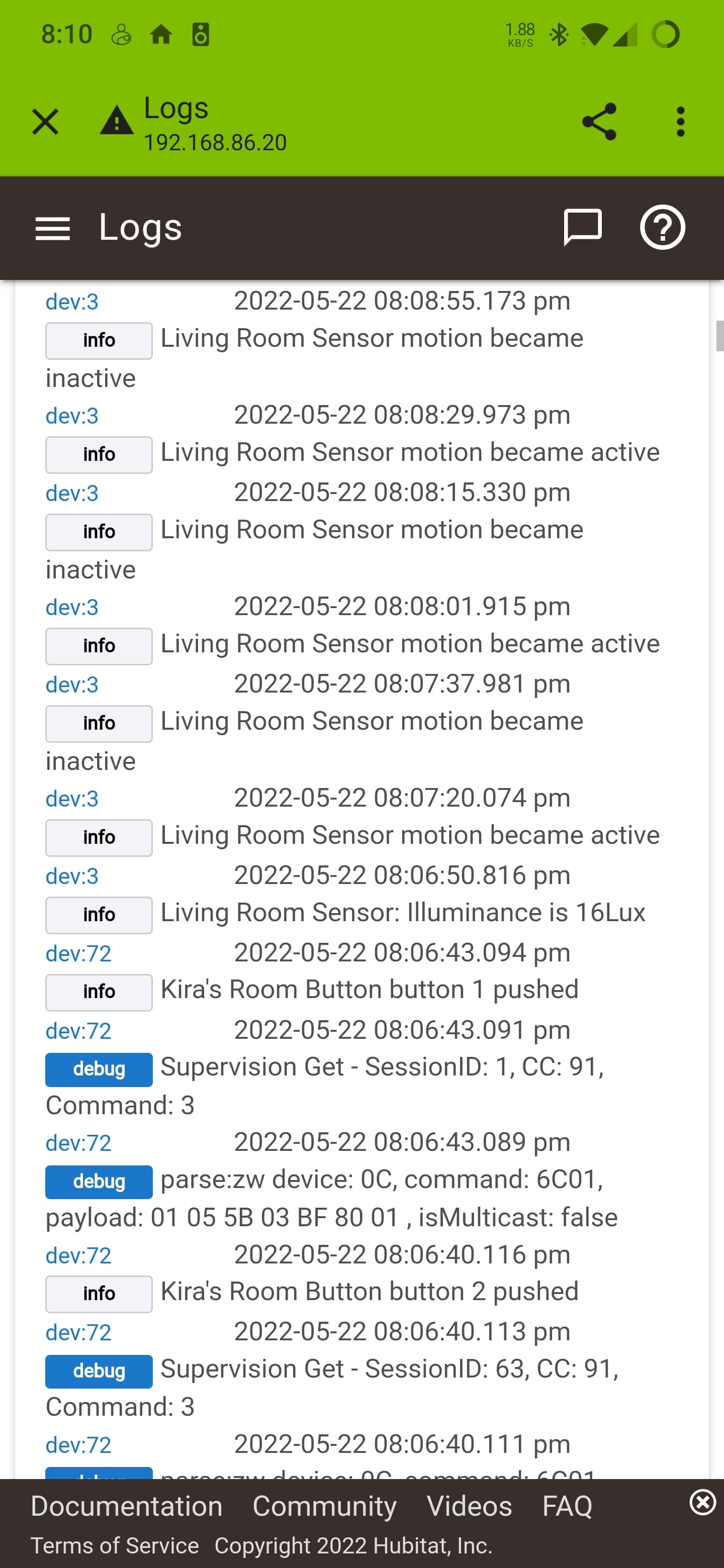Open the Videos link
Image resolution: width=724 pixels, height=1568 pixels.
click(x=470, y=1507)
